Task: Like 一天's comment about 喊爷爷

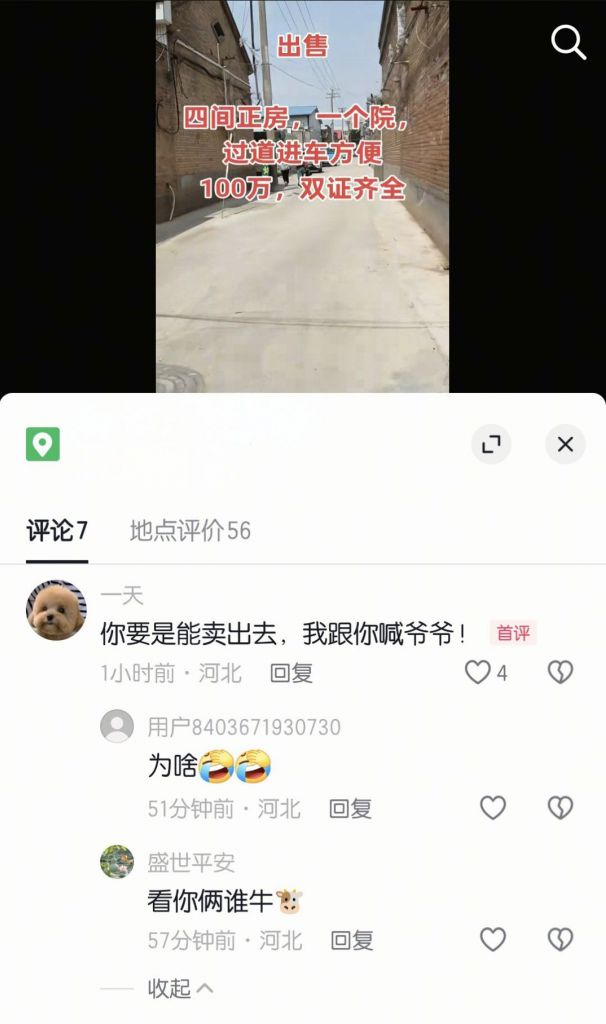Action: [478, 673]
